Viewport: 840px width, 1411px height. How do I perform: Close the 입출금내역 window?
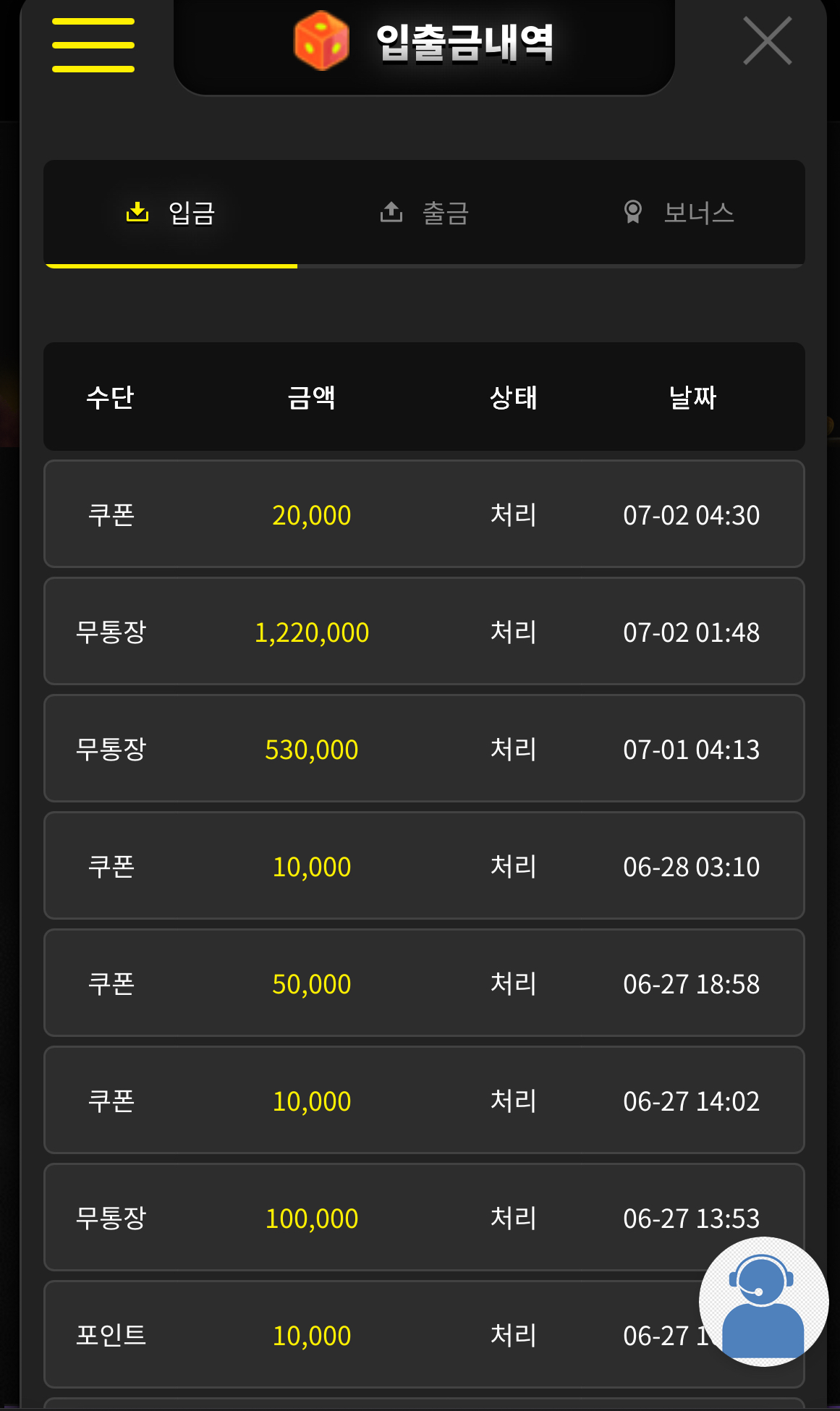click(768, 41)
